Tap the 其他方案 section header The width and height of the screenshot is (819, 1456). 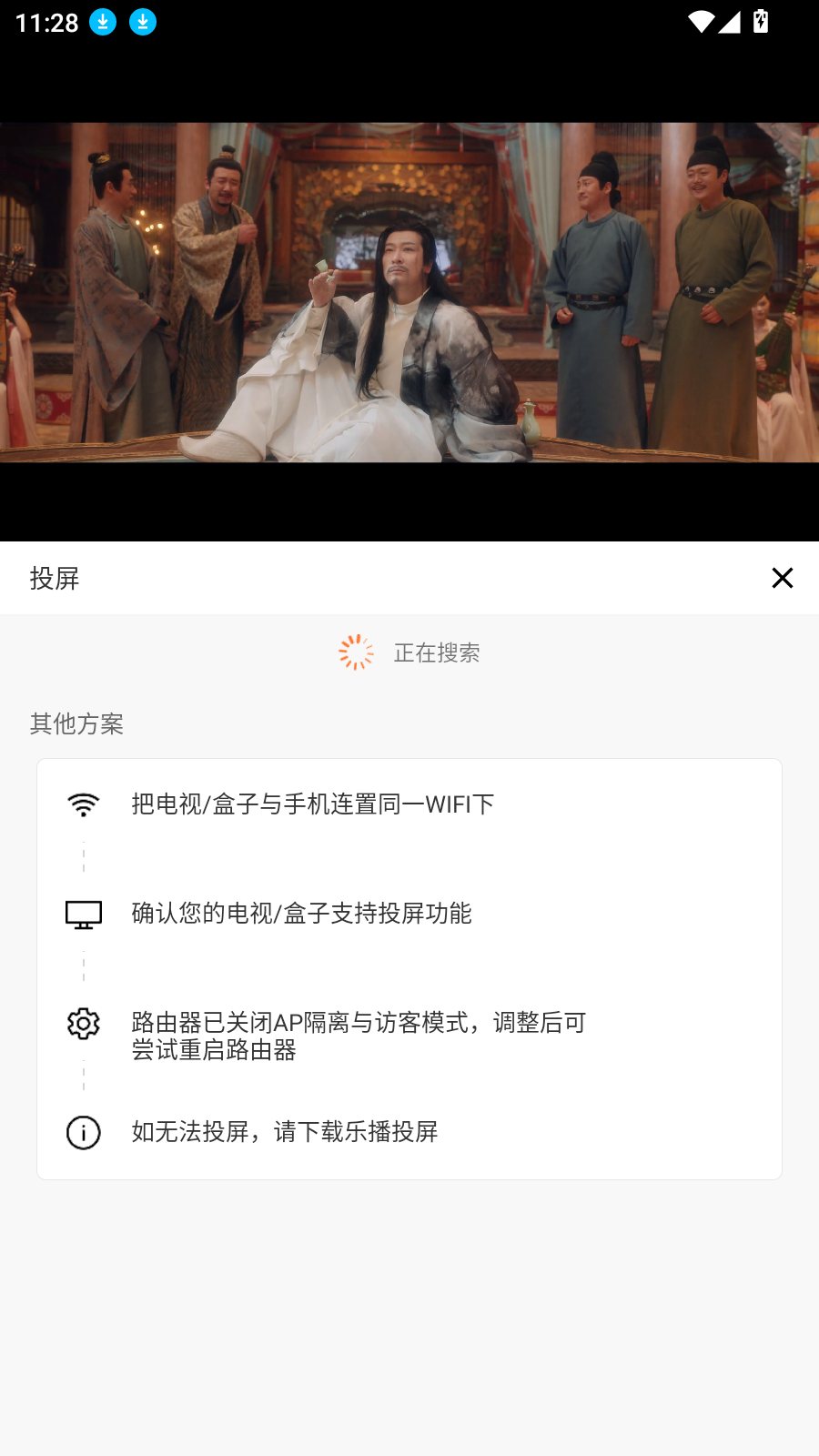[x=77, y=724]
